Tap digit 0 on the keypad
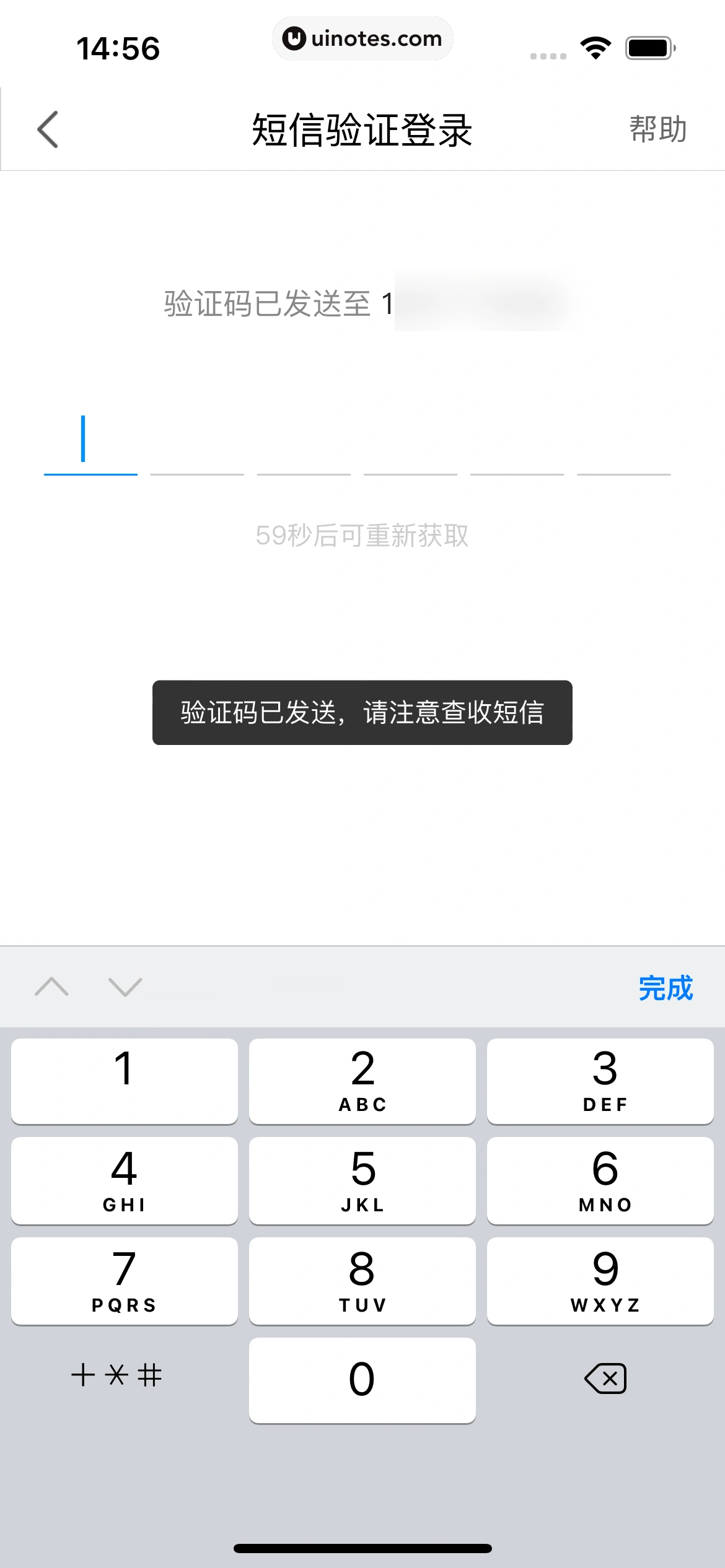725x1568 pixels. click(362, 1380)
